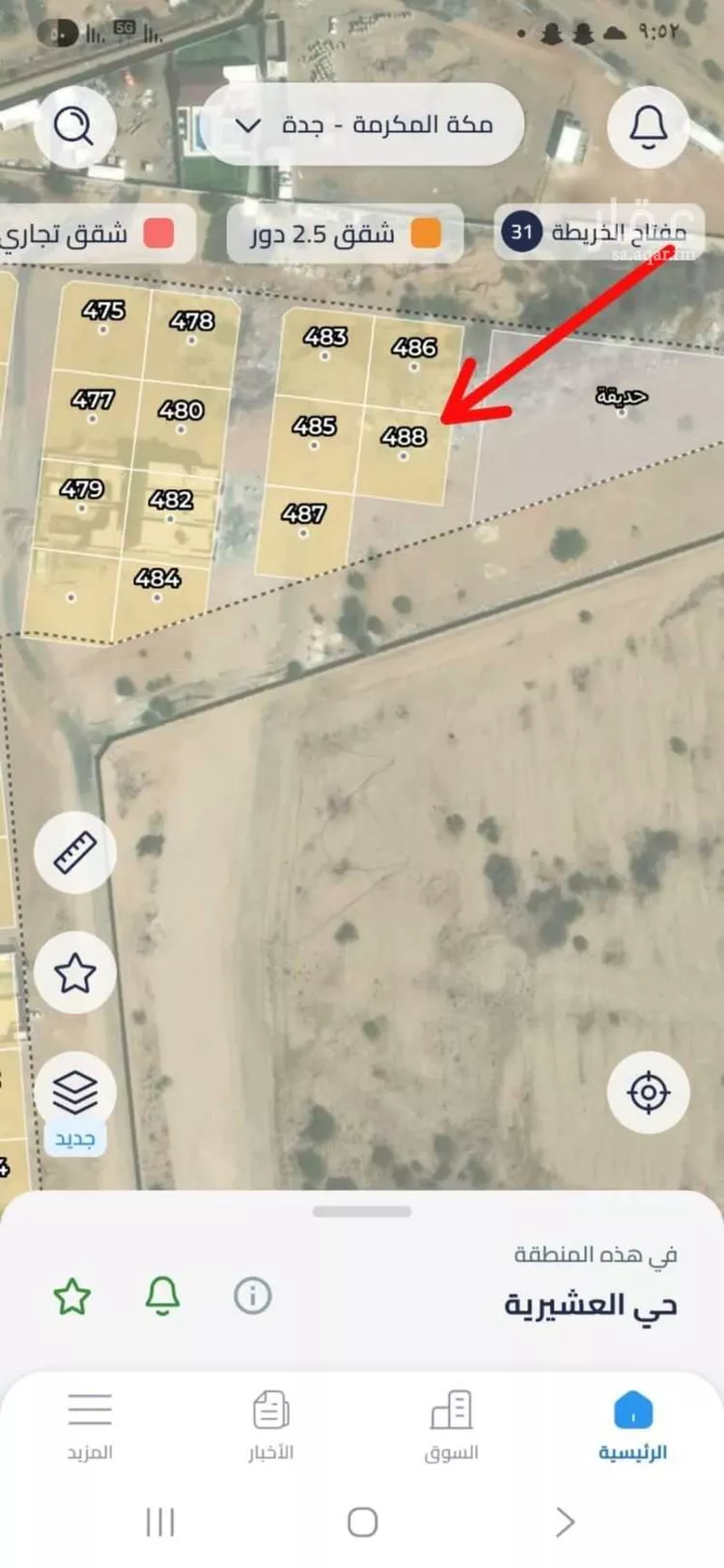Center map on my location
Viewport: 724px width, 1568px height.
[x=648, y=1092]
